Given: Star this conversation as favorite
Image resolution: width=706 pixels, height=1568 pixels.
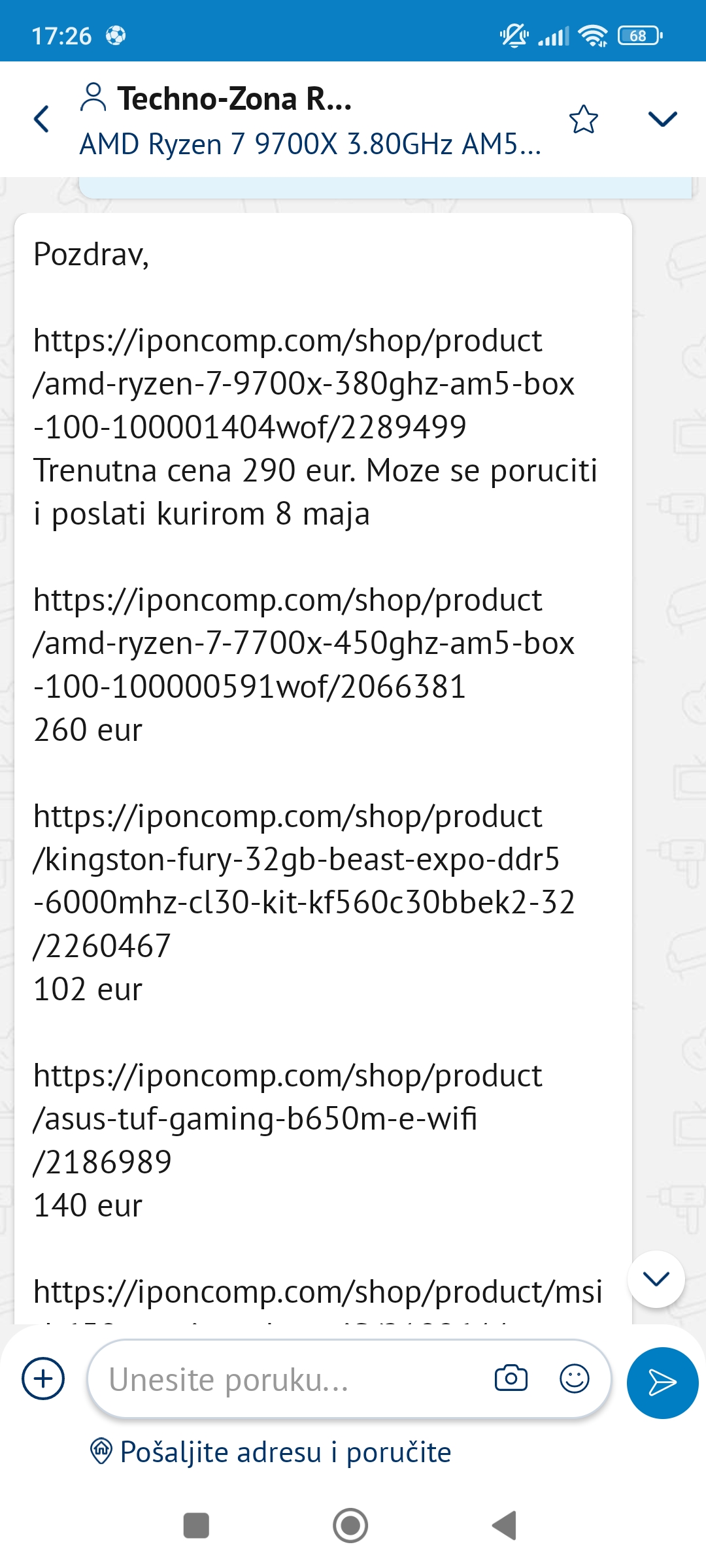Looking at the screenshot, I should point(583,119).
